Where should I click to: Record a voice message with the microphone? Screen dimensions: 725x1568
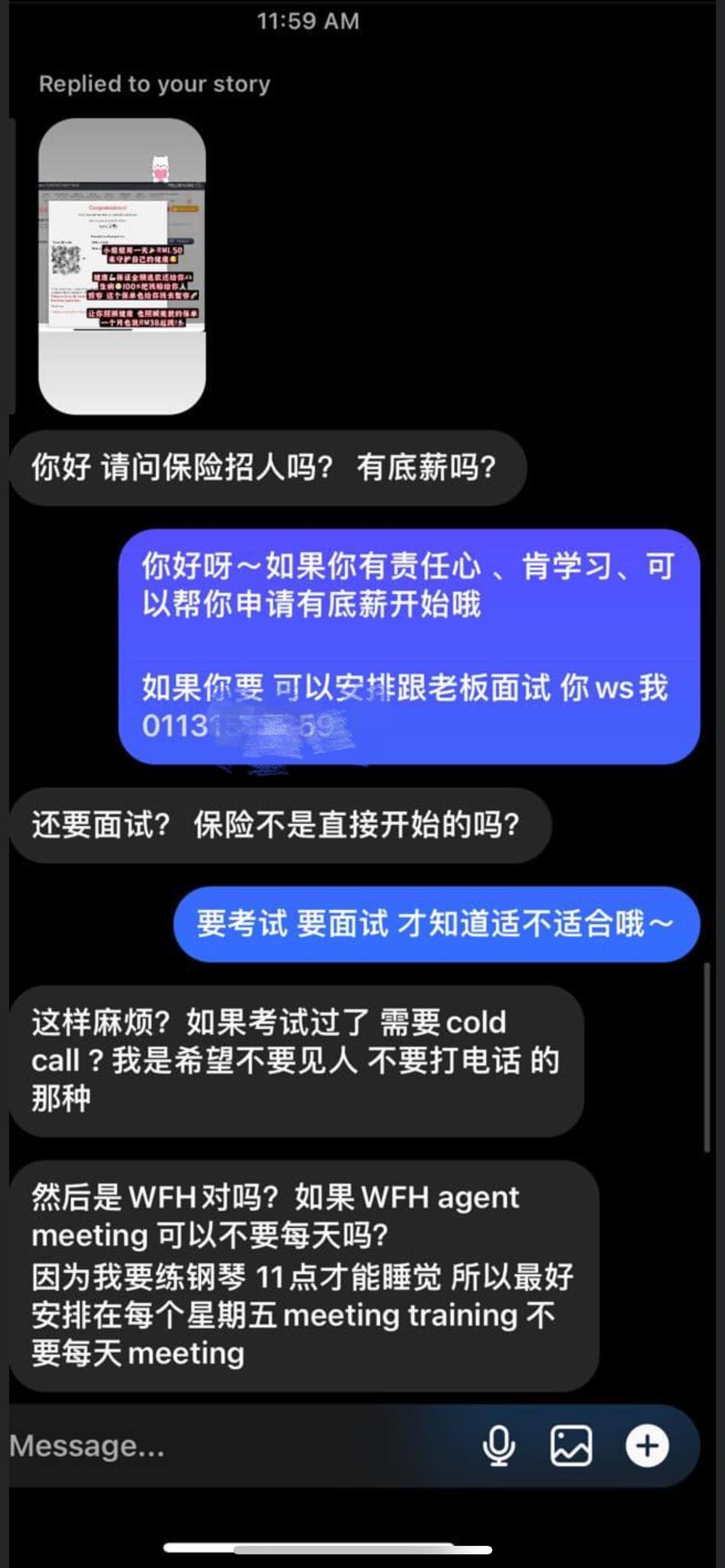(498, 1445)
